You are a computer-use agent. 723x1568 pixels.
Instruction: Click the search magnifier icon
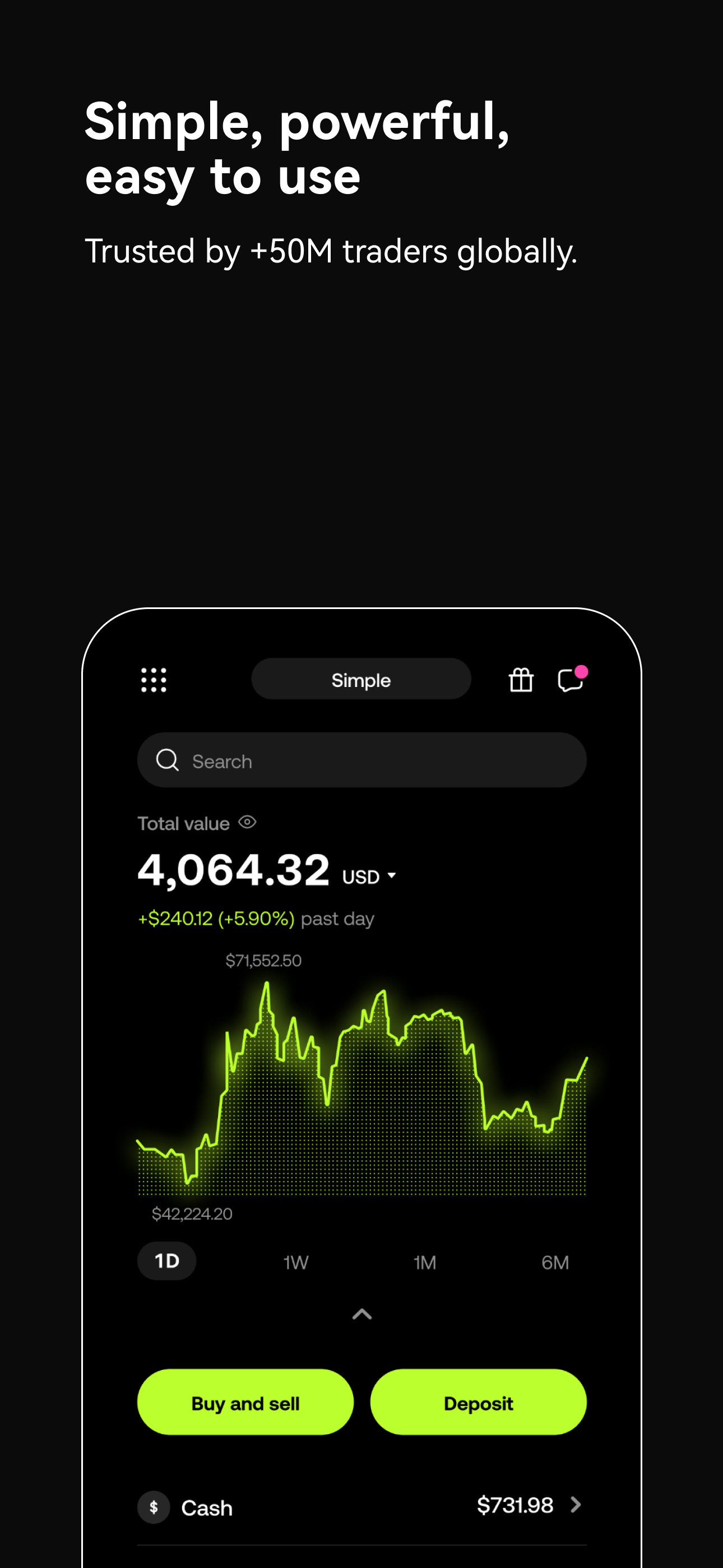168,760
